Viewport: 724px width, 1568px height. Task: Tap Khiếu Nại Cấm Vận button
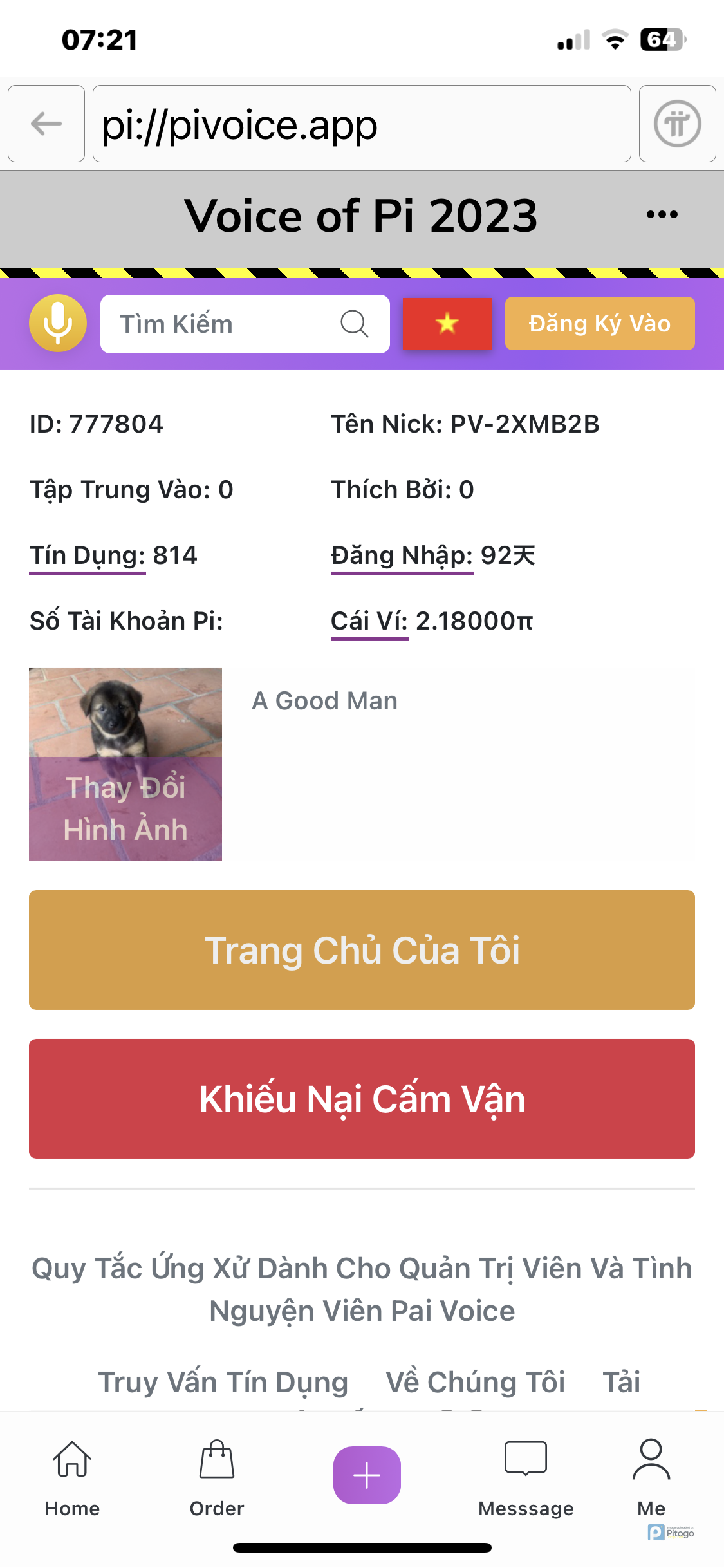coord(362,1099)
